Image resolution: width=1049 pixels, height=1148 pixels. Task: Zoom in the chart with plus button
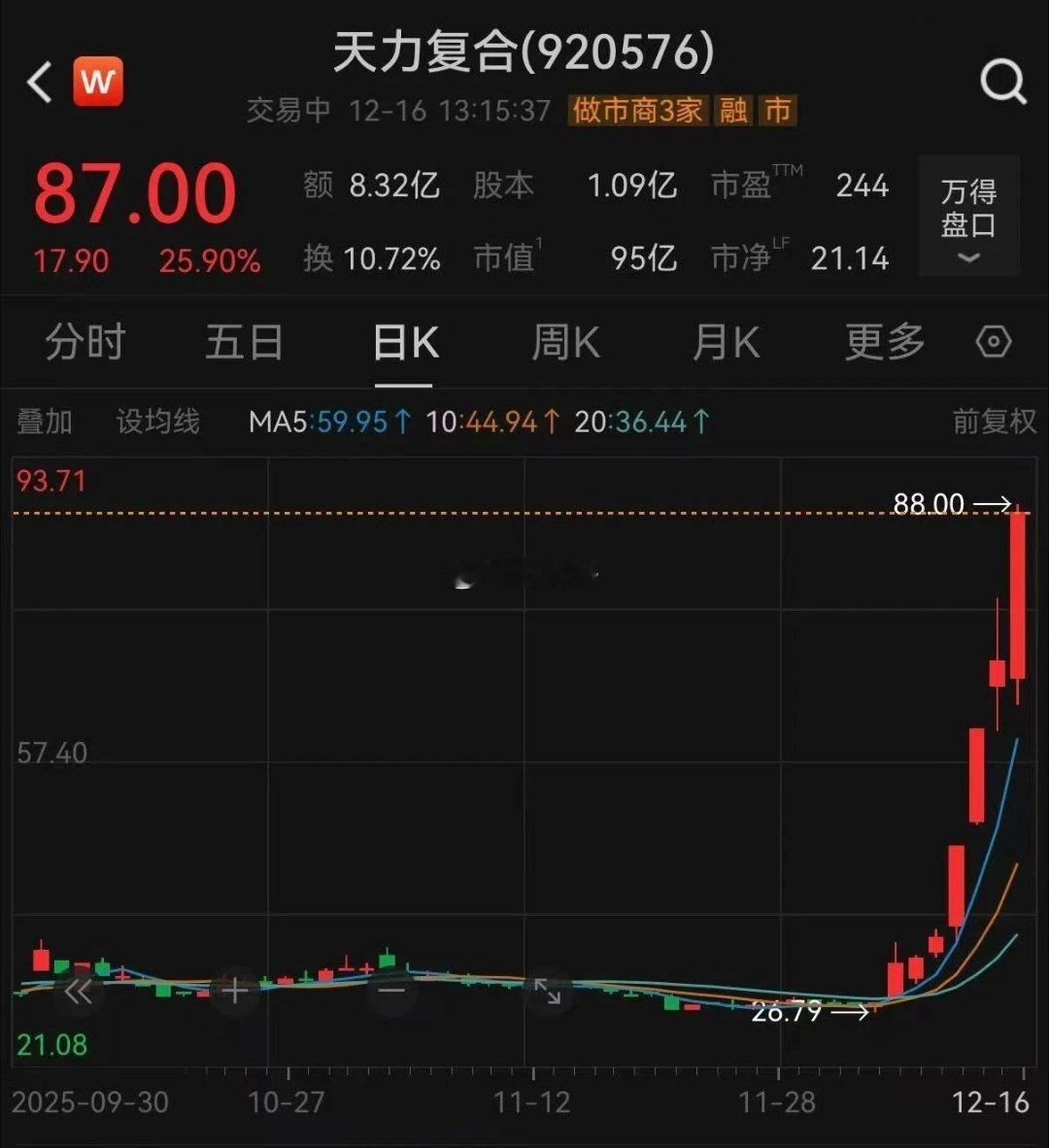pos(235,992)
